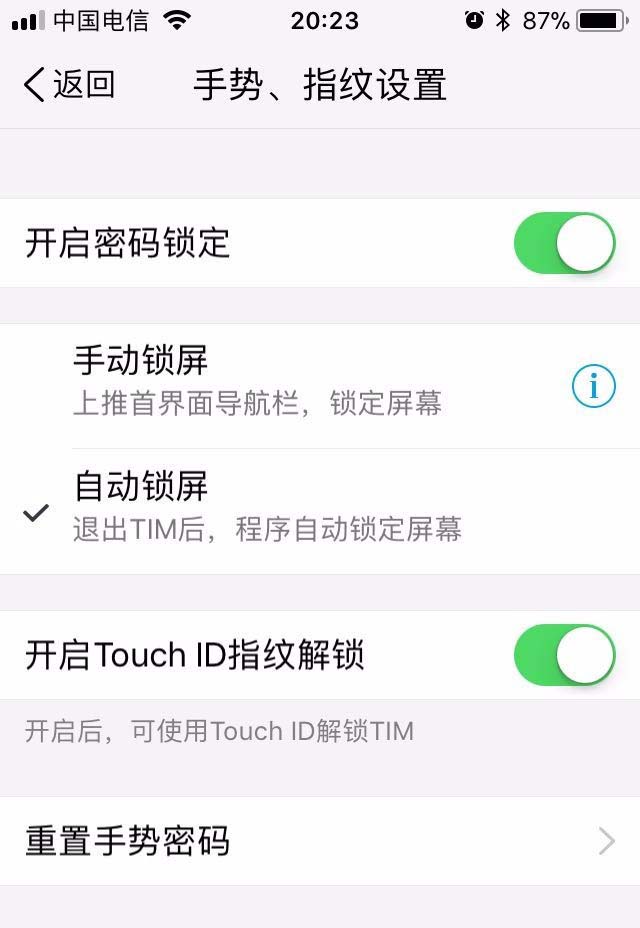Toggle the 开启密码锁定 switch
This screenshot has height=928, width=640.
(564, 243)
